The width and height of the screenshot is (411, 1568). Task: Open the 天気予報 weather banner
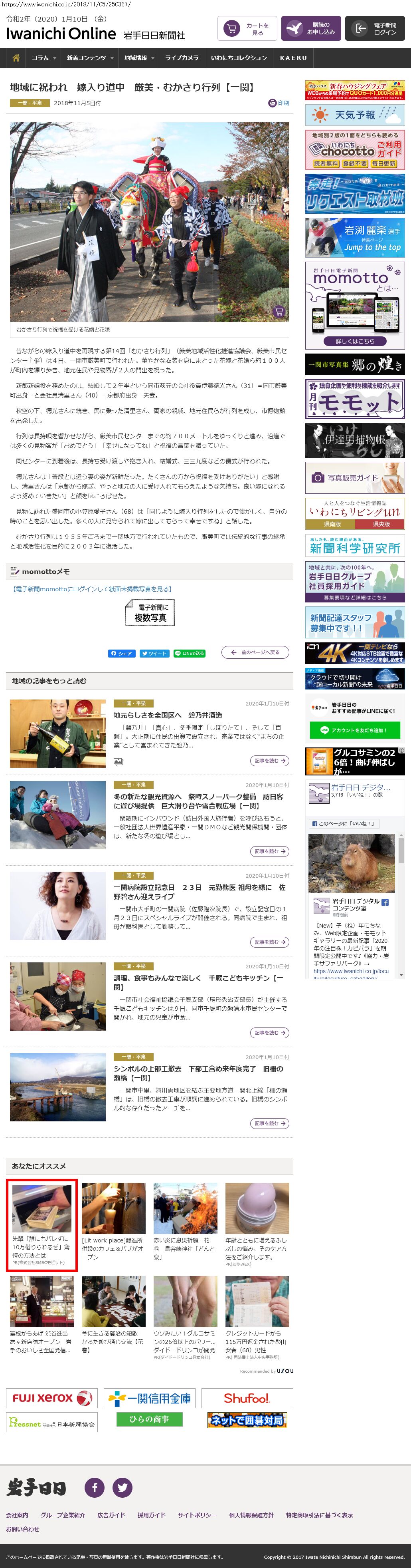pyautogui.click(x=354, y=115)
